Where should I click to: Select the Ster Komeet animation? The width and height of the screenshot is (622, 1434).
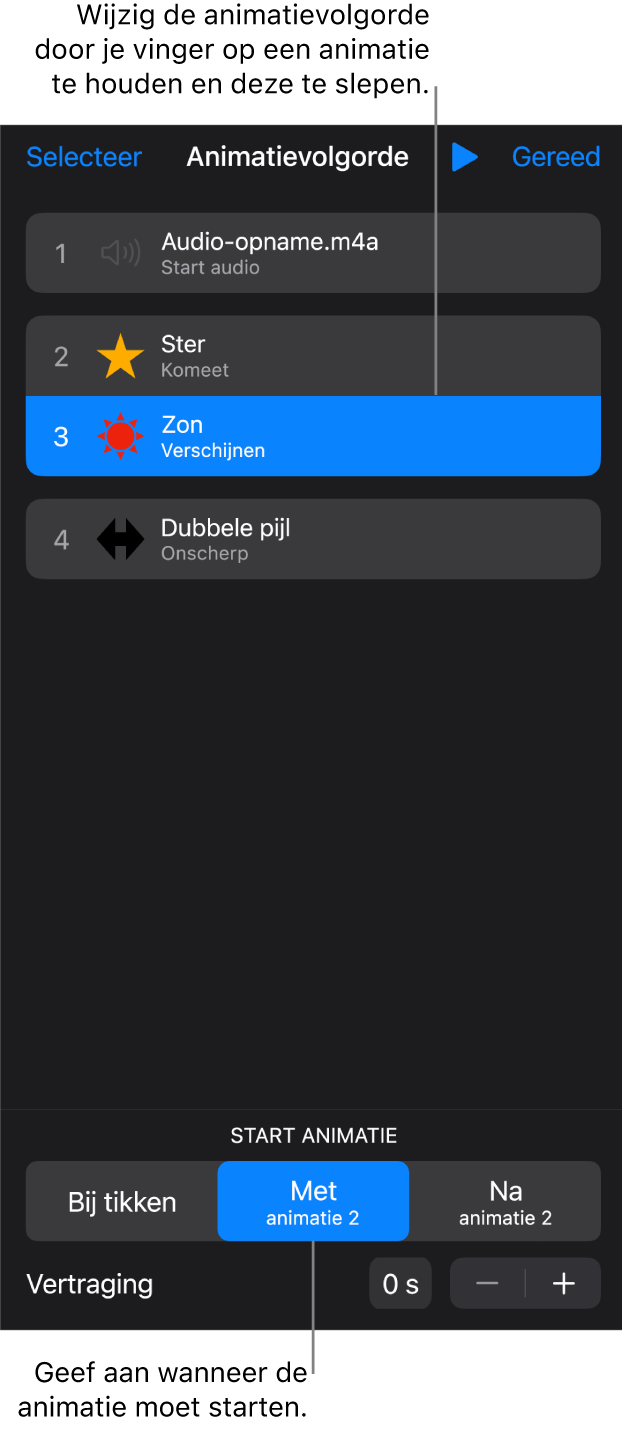[313, 356]
